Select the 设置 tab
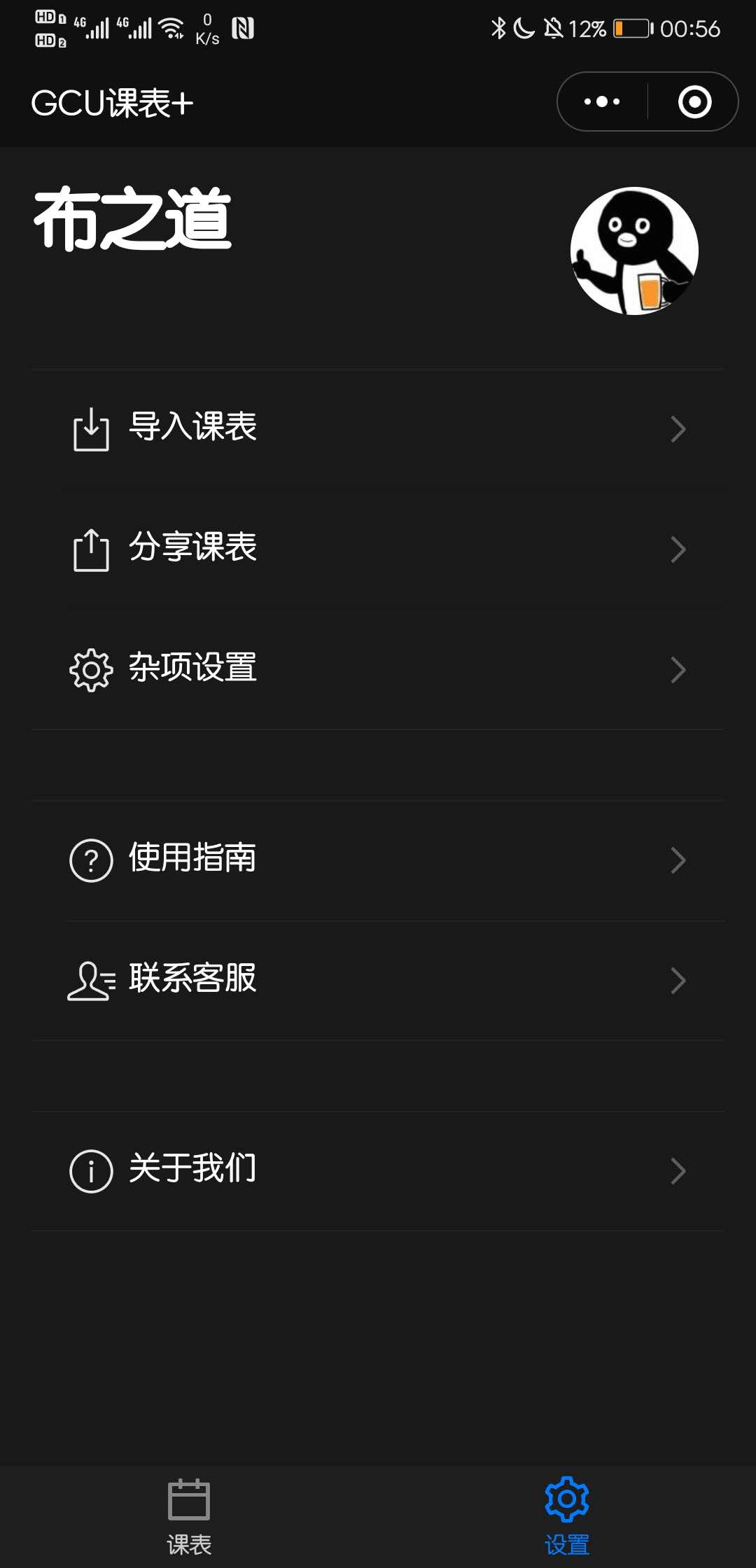Viewport: 756px width, 1568px height. [567, 1517]
